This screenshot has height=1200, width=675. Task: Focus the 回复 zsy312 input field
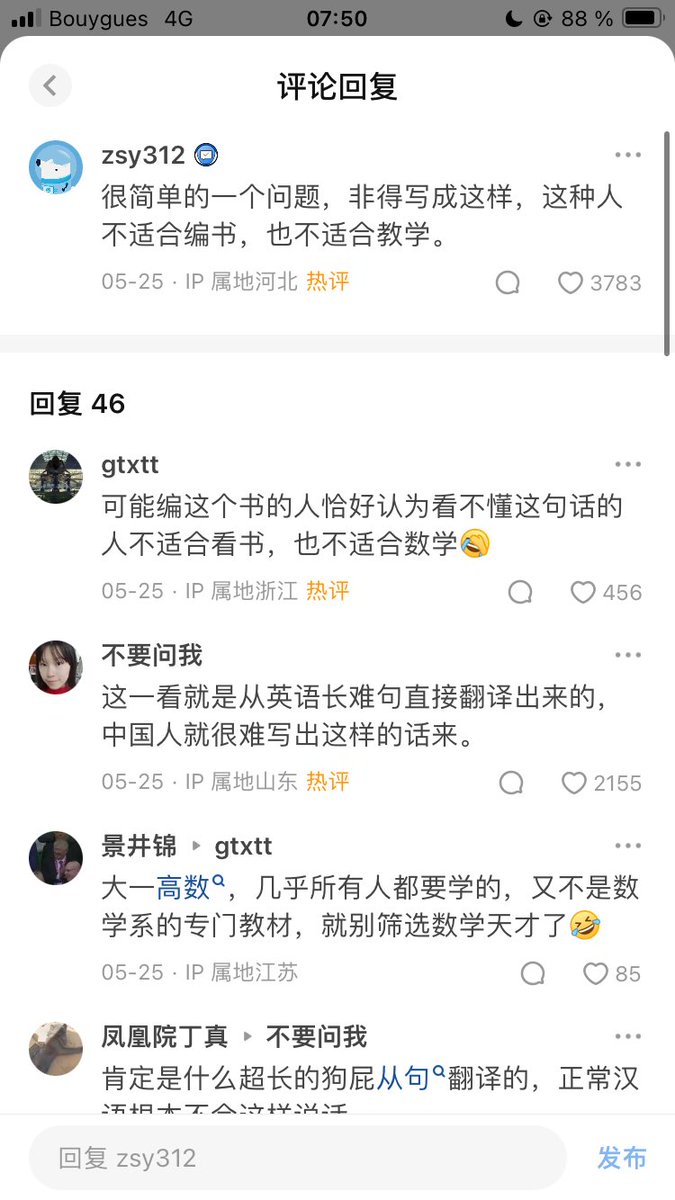[x=297, y=1158]
